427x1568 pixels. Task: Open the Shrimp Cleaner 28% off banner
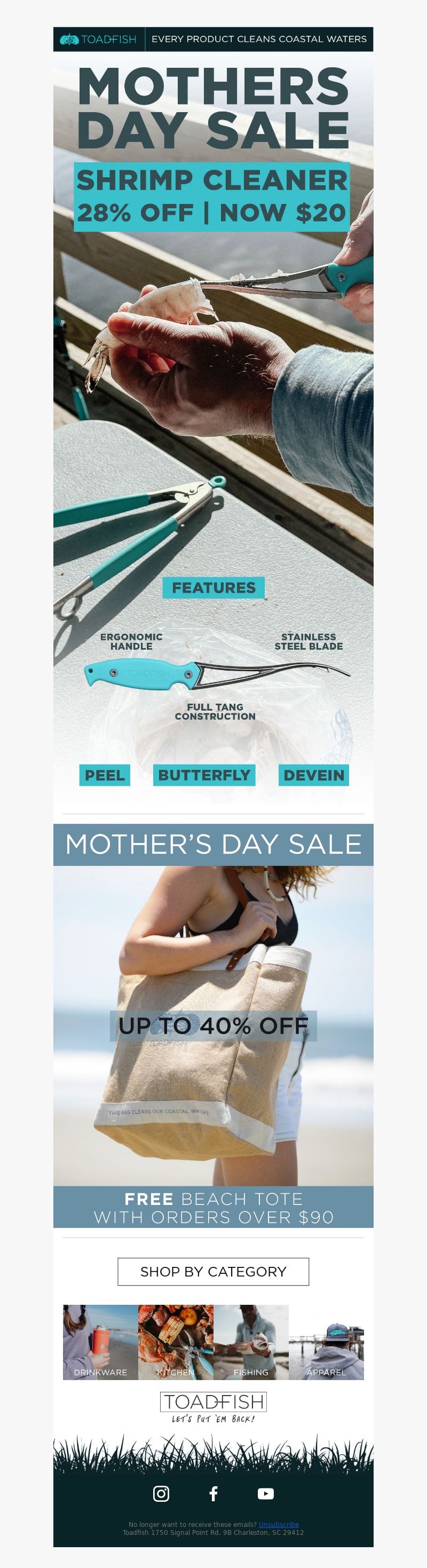click(x=212, y=196)
